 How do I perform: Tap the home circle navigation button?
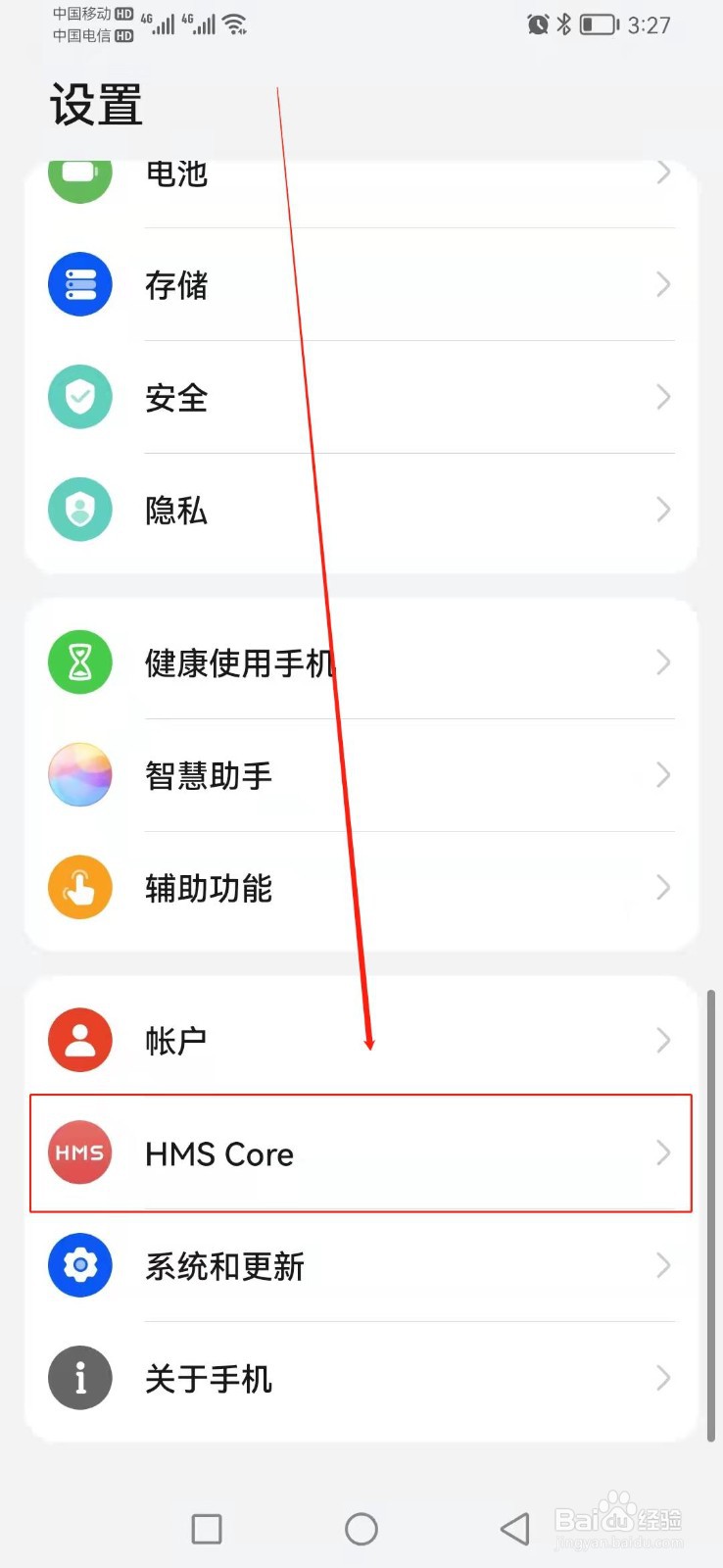point(361,1528)
